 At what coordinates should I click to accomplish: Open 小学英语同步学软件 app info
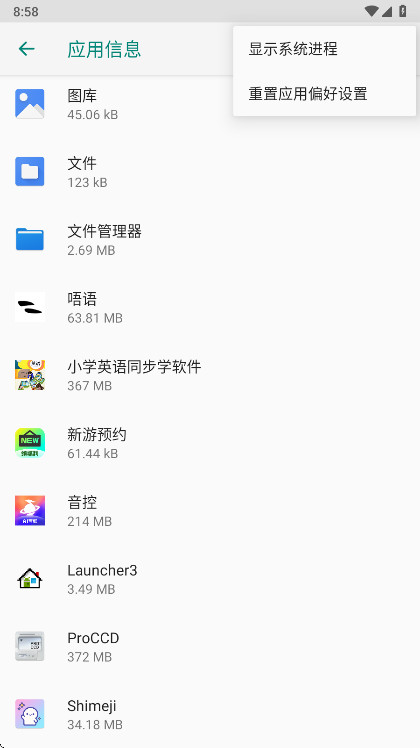pyautogui.click(x=210, y=374)
